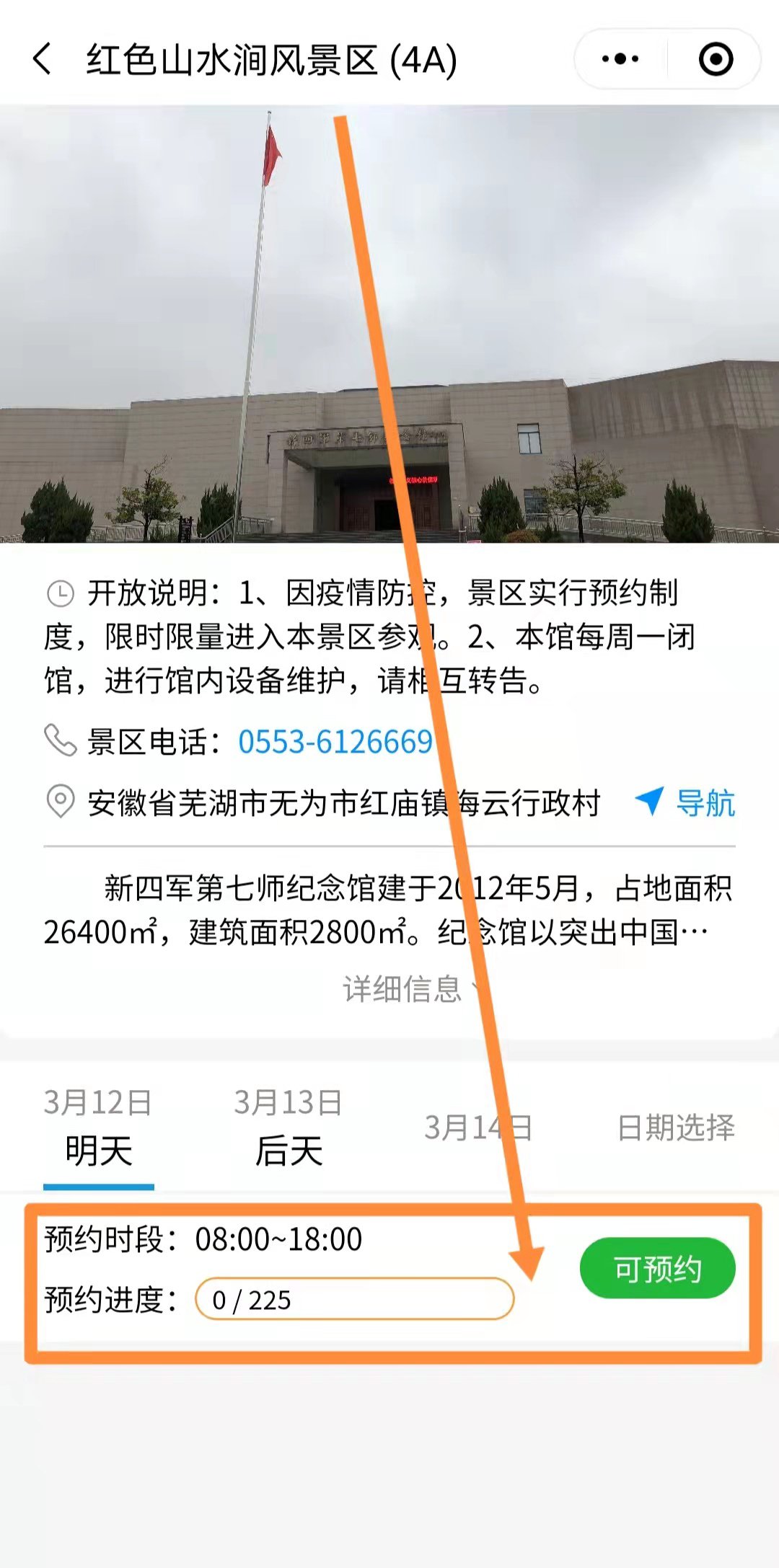Viewport: 779px width, 1568px height.
Task: Tap the green 可预约 booking button
Action: (657, 1268)
